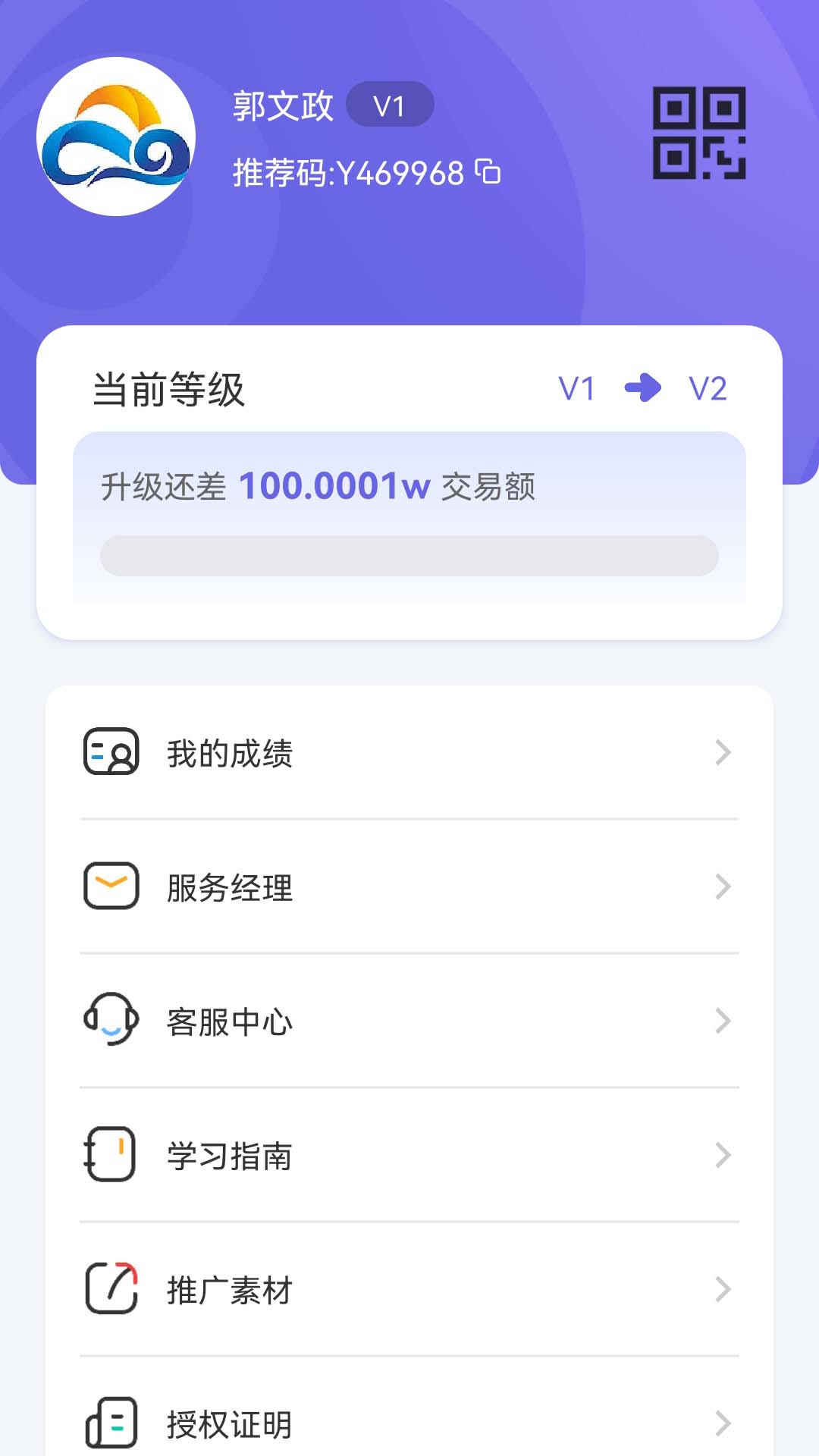View the 当前等级 upgrade card
819x1456 pixels.
point(409,482)
